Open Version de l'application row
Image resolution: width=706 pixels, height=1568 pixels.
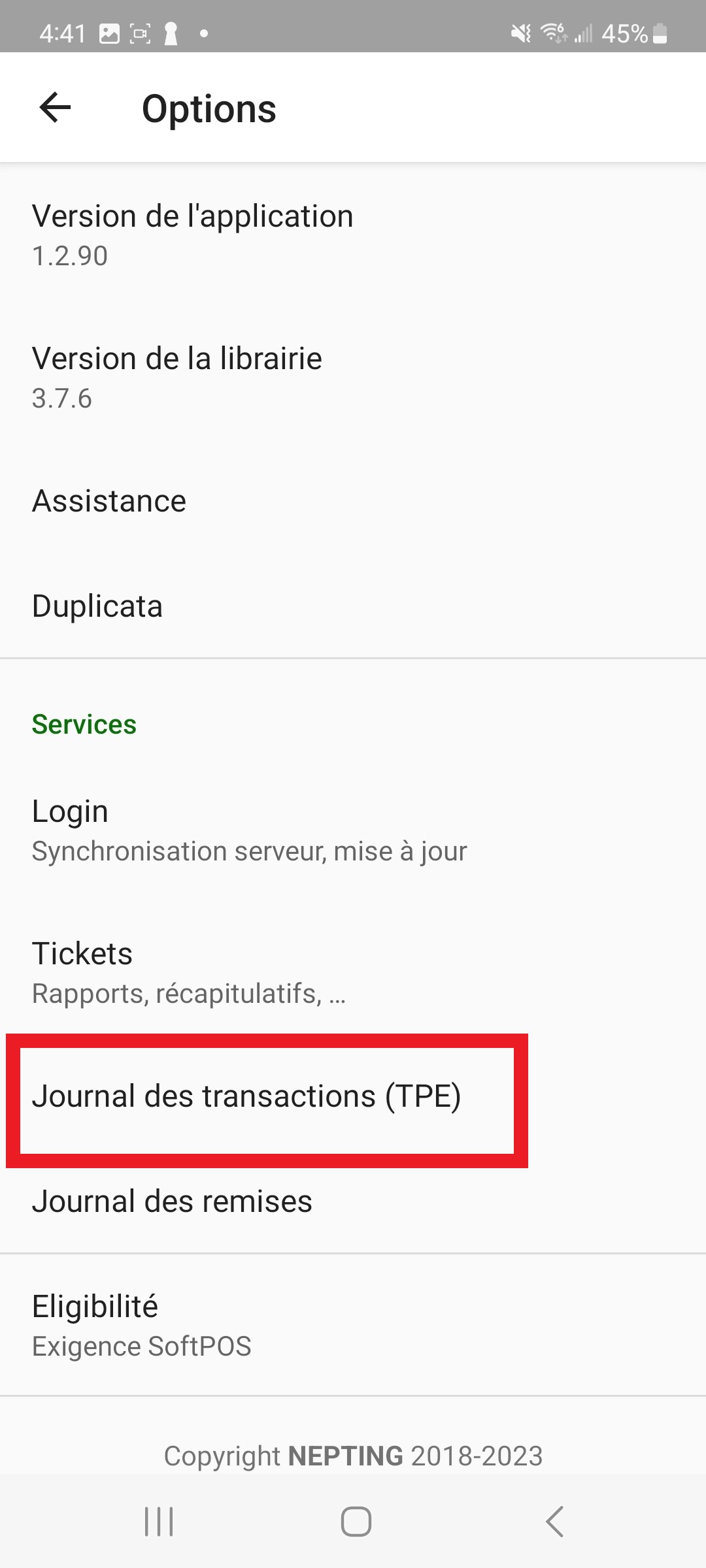tap(353, 235)
